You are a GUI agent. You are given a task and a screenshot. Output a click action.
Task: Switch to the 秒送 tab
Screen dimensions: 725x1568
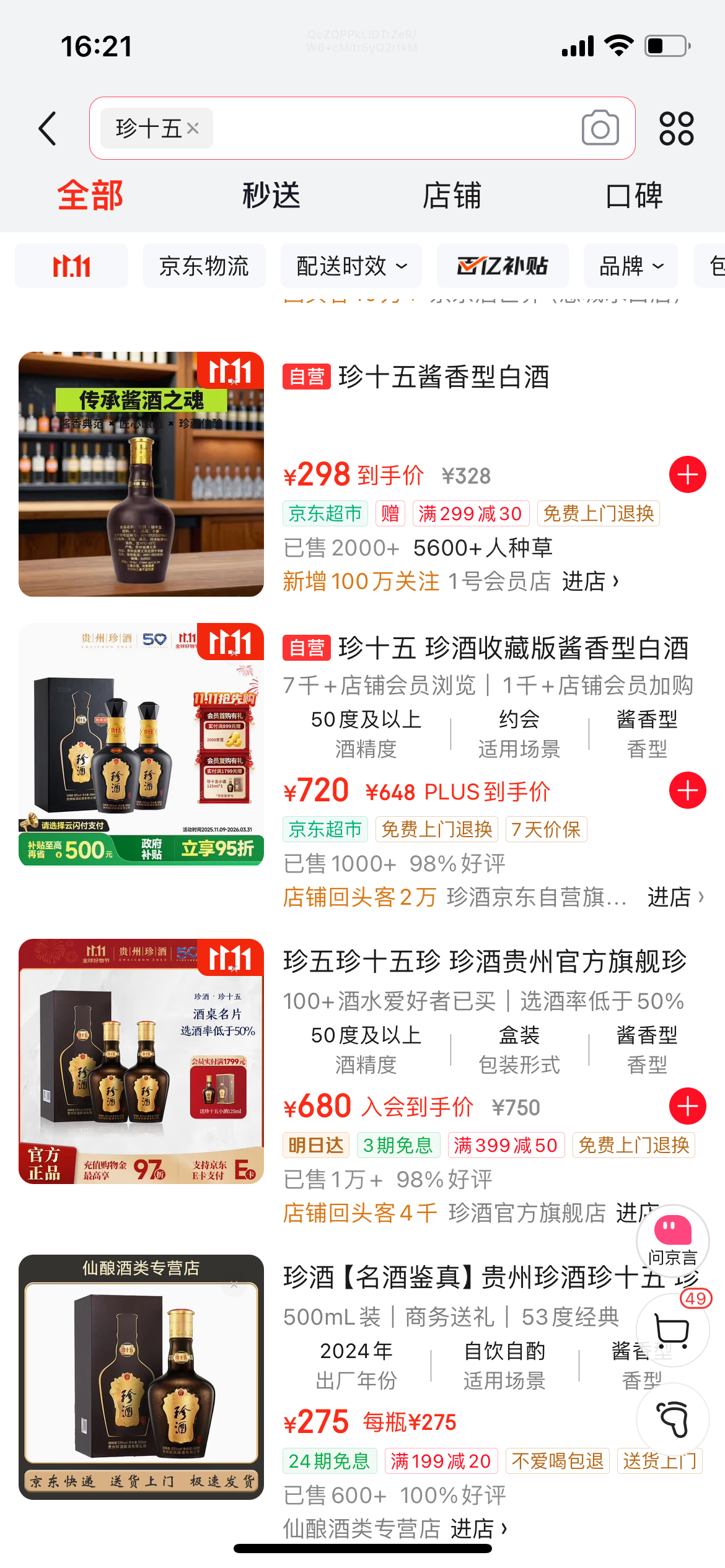click(x=271, y=196)
